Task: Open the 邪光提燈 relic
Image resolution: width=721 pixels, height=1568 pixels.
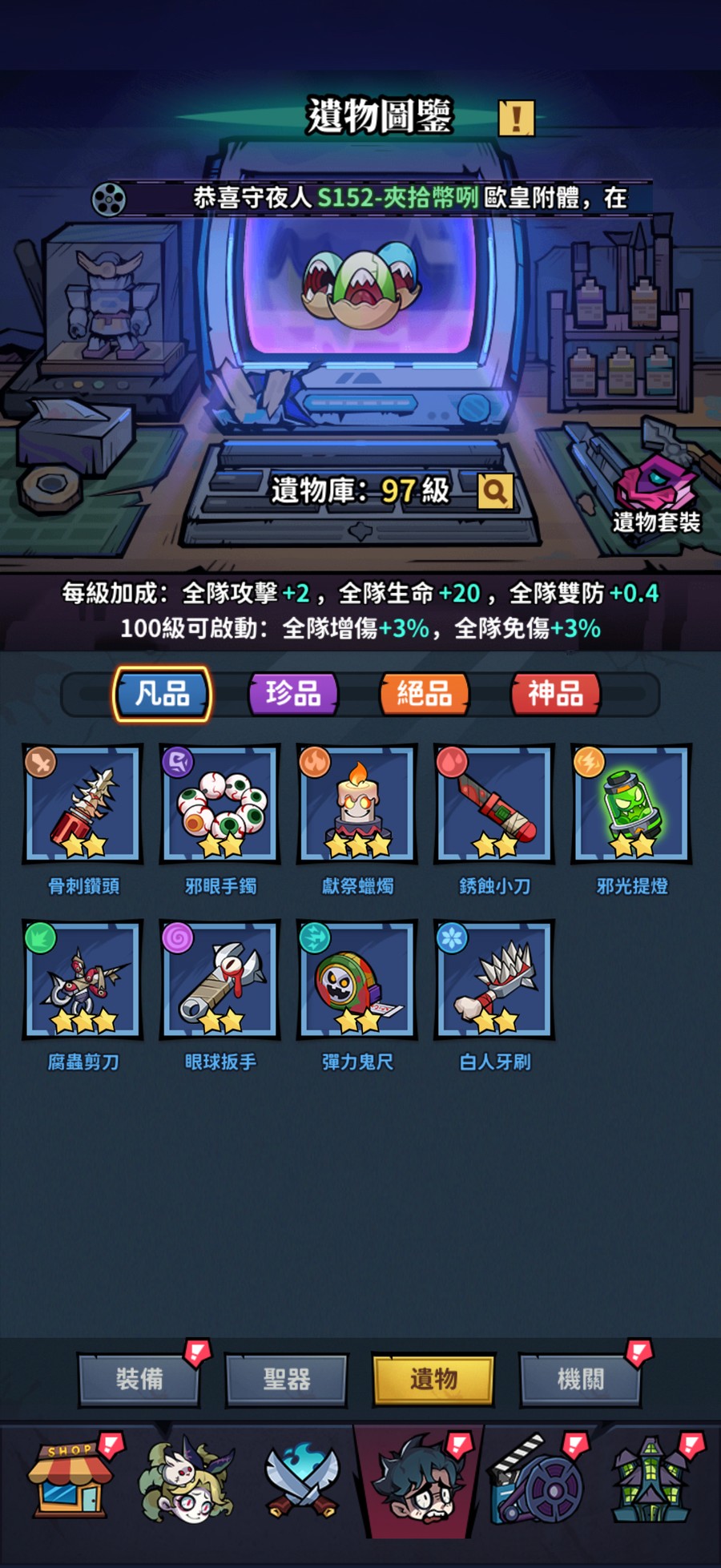Action: pos(631,804)
